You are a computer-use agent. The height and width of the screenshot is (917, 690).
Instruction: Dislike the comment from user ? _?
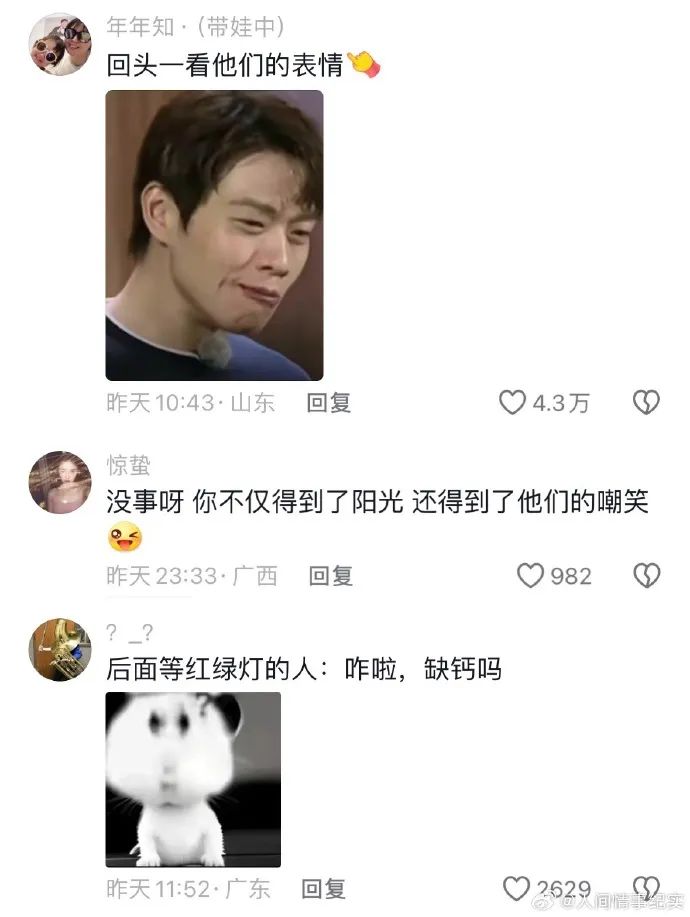647,888
